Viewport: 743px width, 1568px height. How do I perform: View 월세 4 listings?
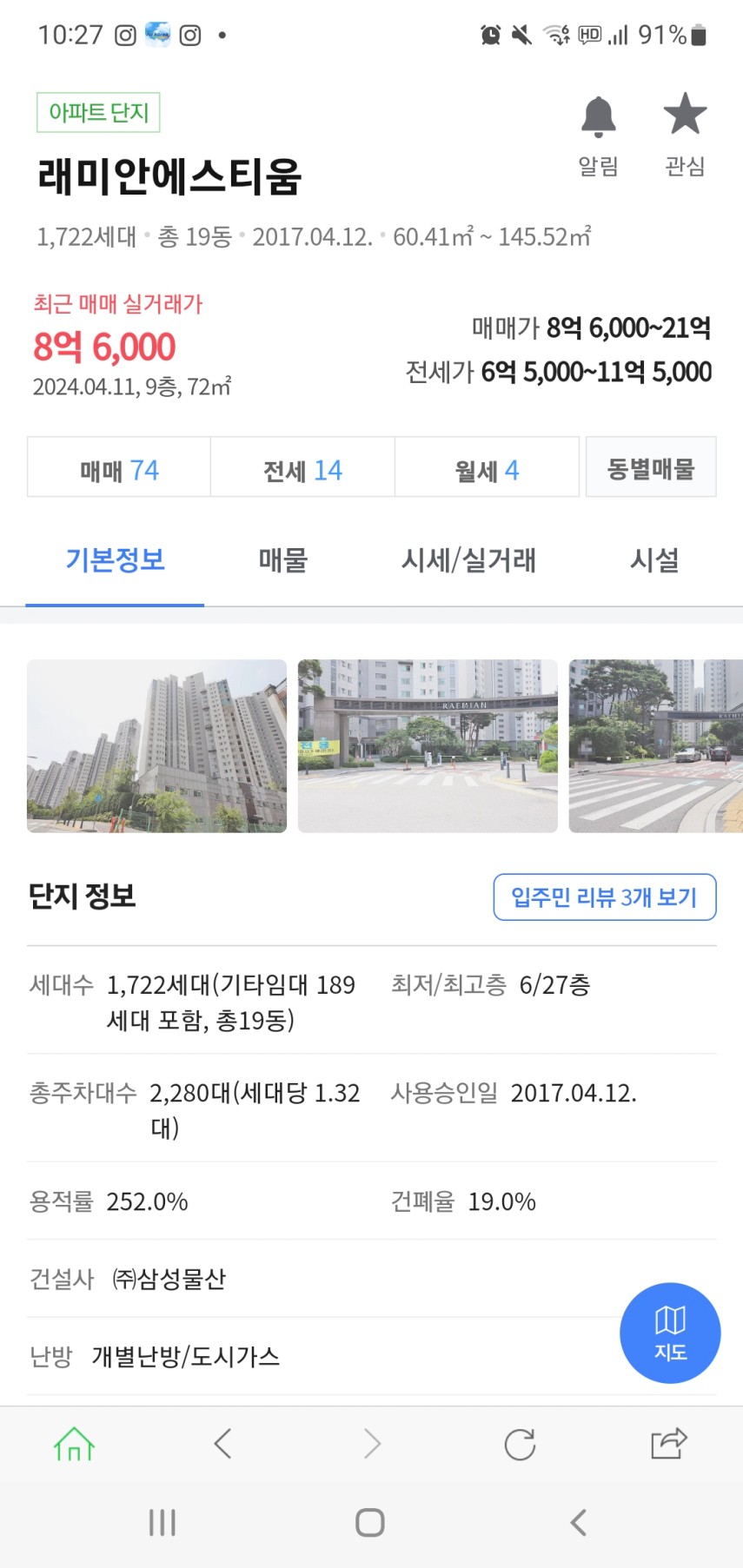(x=487, y=470)
